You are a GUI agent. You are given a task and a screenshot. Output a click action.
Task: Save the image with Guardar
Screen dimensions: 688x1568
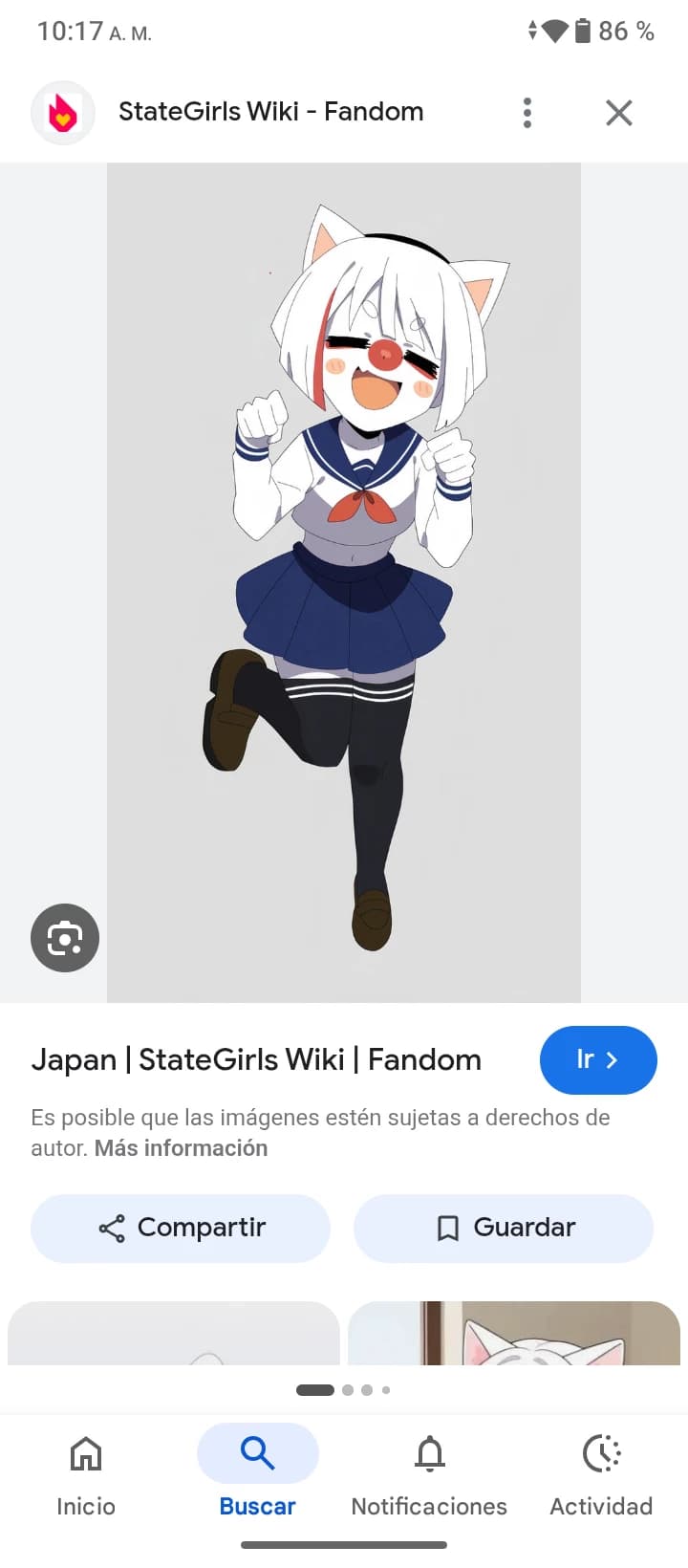tap(504, 1228)
